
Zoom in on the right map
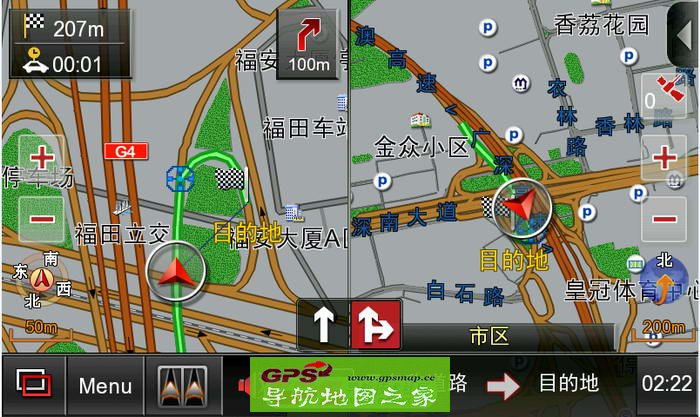coord(664,158)
